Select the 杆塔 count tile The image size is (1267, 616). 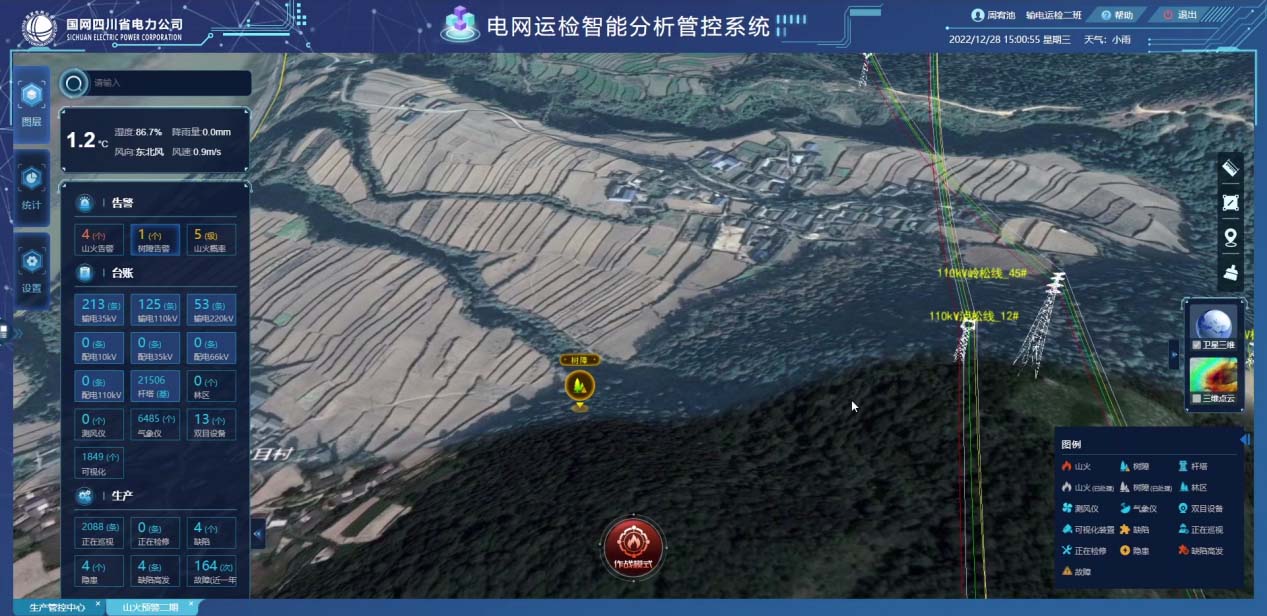(x=155, y=386)
